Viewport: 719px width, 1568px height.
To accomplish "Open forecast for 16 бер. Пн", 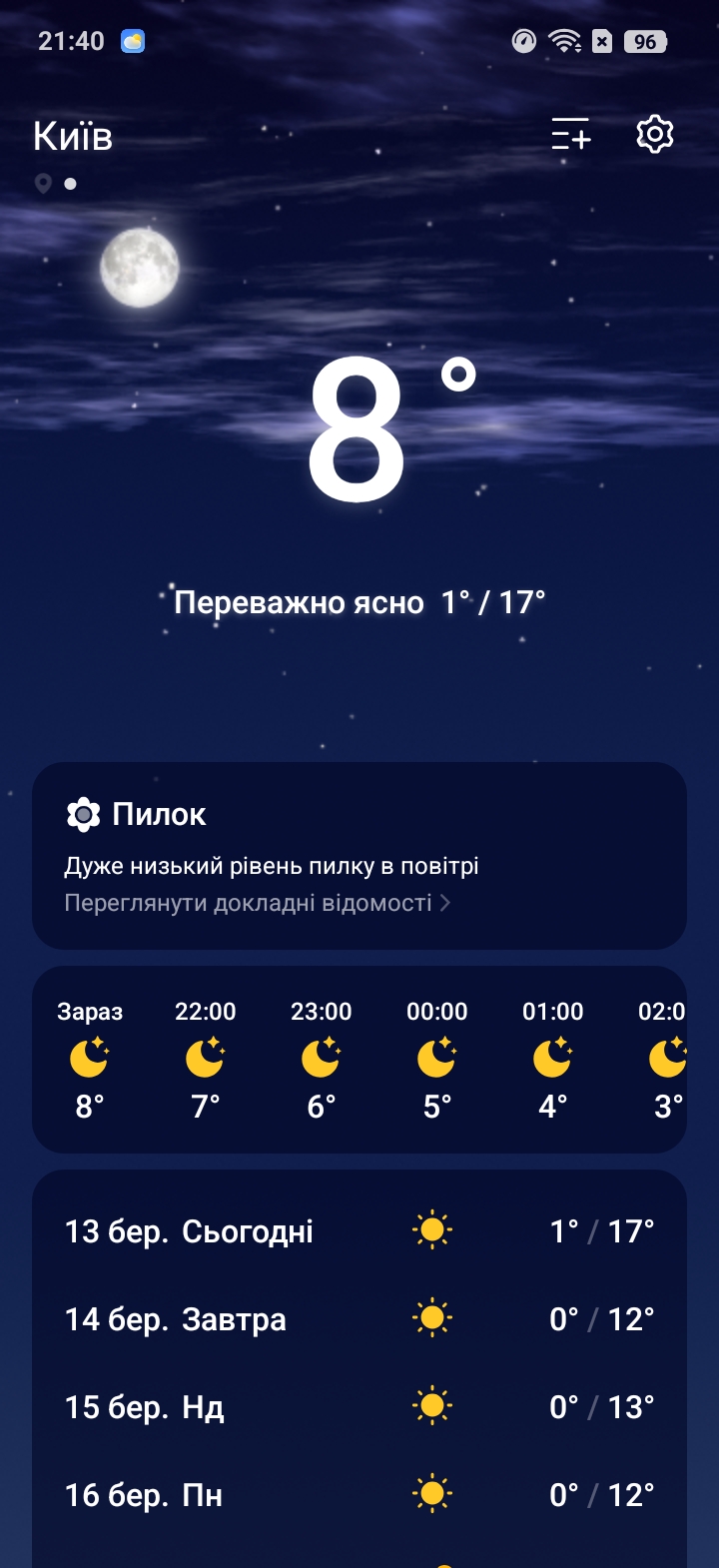I will [359, 1495].
